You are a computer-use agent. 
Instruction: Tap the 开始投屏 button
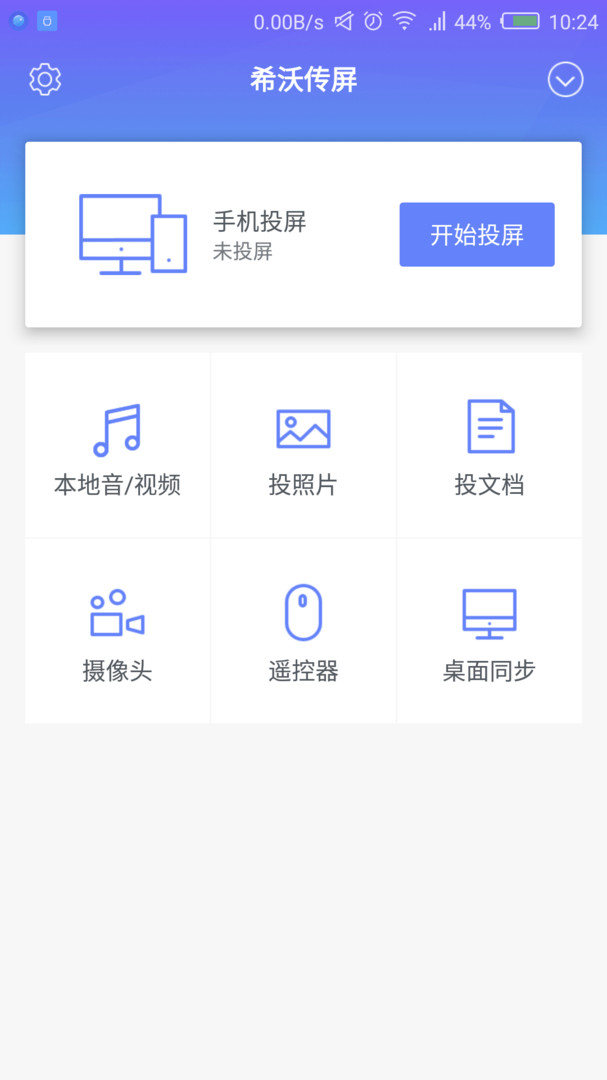pos(477,234)
